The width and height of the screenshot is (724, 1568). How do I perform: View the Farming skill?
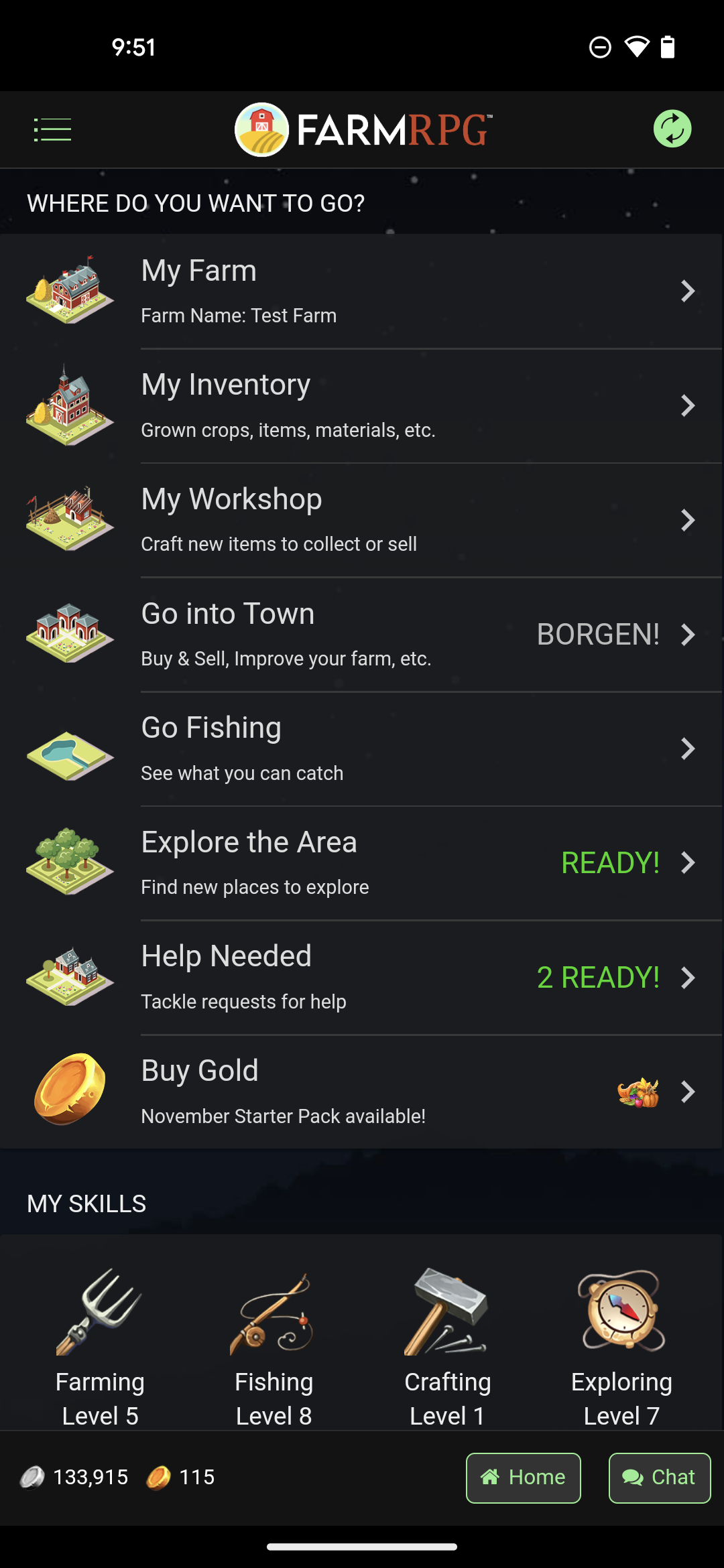(101, 1347)
